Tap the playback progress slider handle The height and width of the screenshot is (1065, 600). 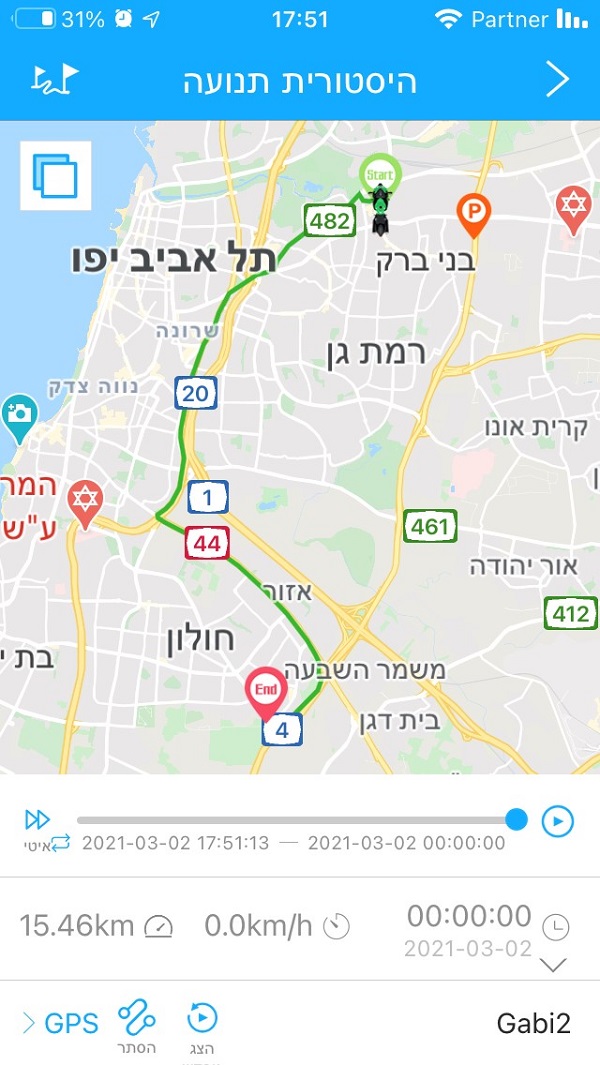pos(516,820)
